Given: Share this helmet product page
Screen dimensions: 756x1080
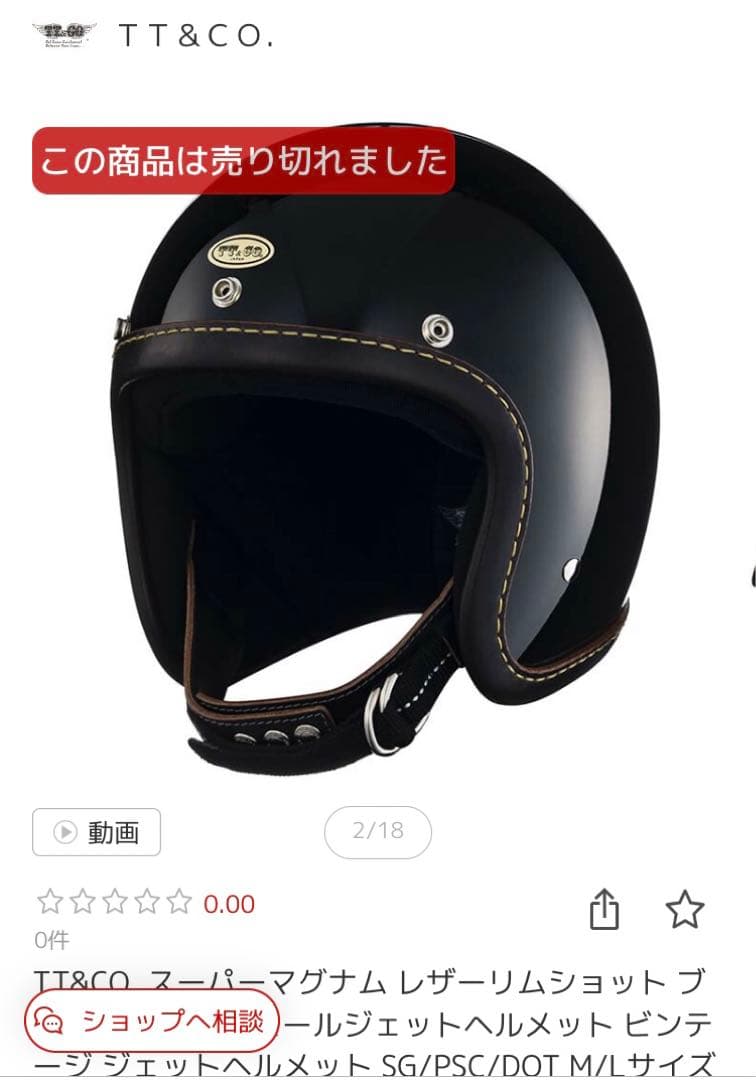Looking at the screenshot, I should [604, 911].
